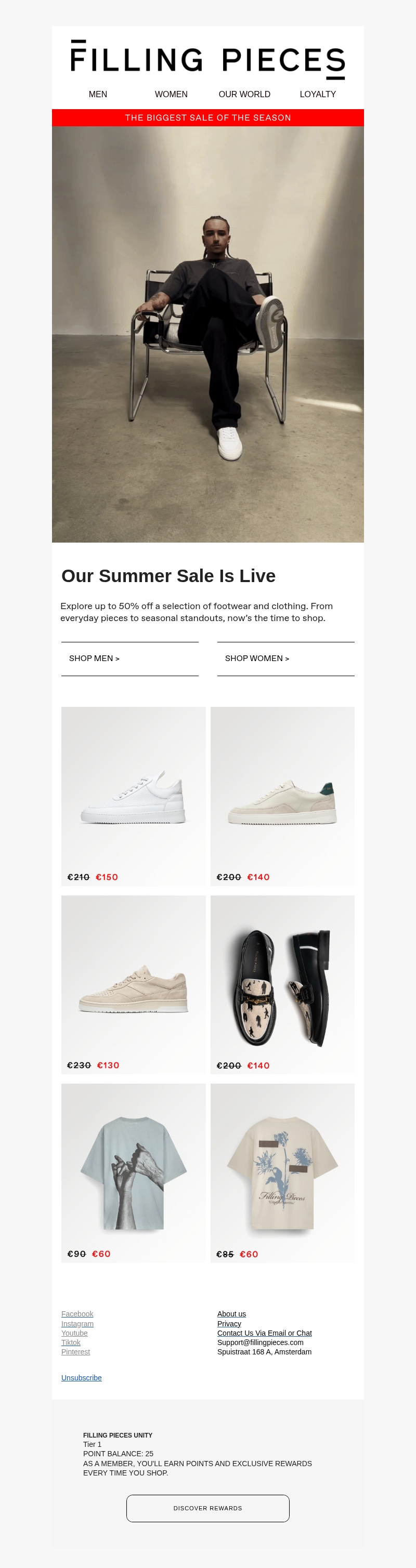Open the white sneaker priced €150
Viewport: 416px width, 1568px height.
134,796
